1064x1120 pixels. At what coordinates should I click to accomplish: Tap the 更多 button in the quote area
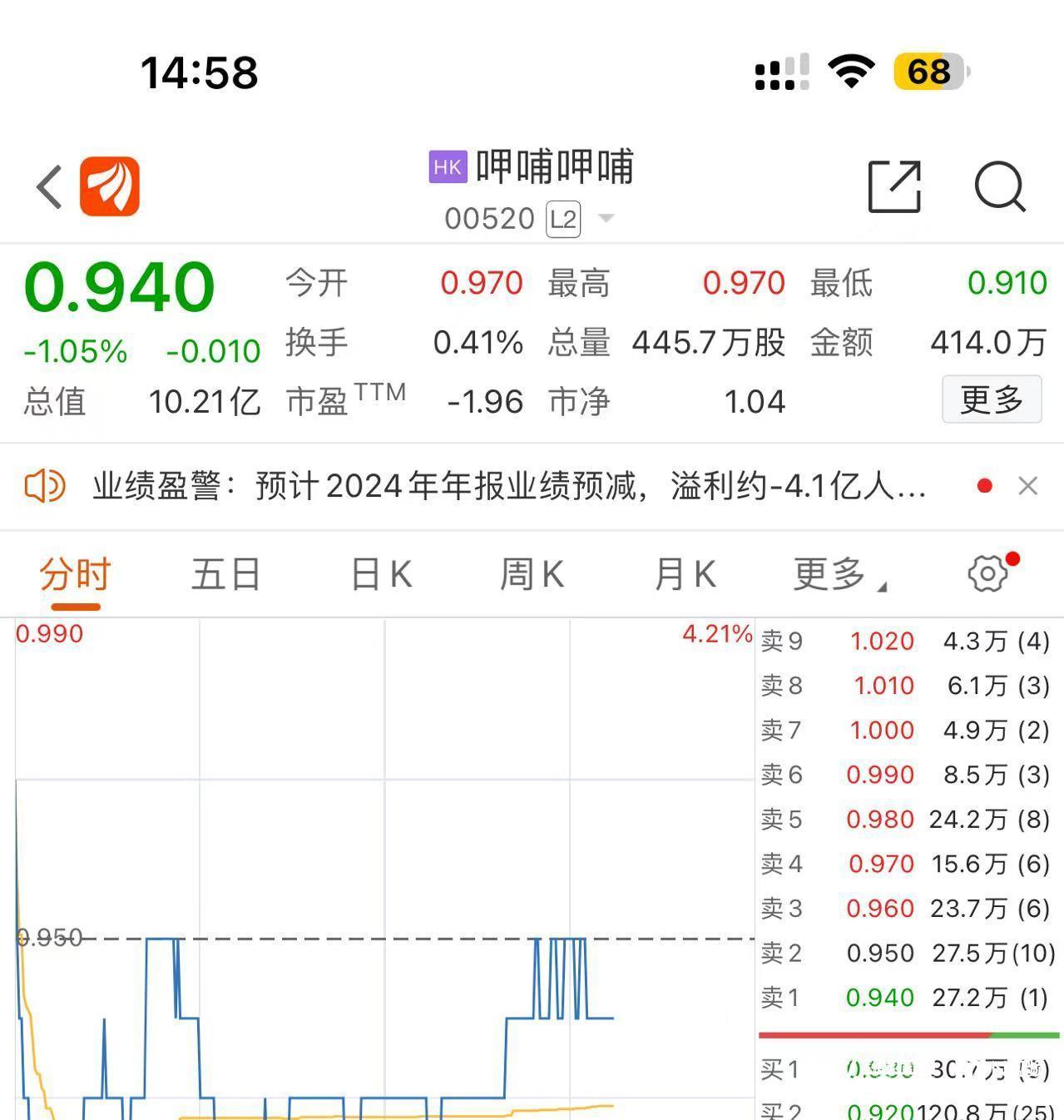click(992, 399)
